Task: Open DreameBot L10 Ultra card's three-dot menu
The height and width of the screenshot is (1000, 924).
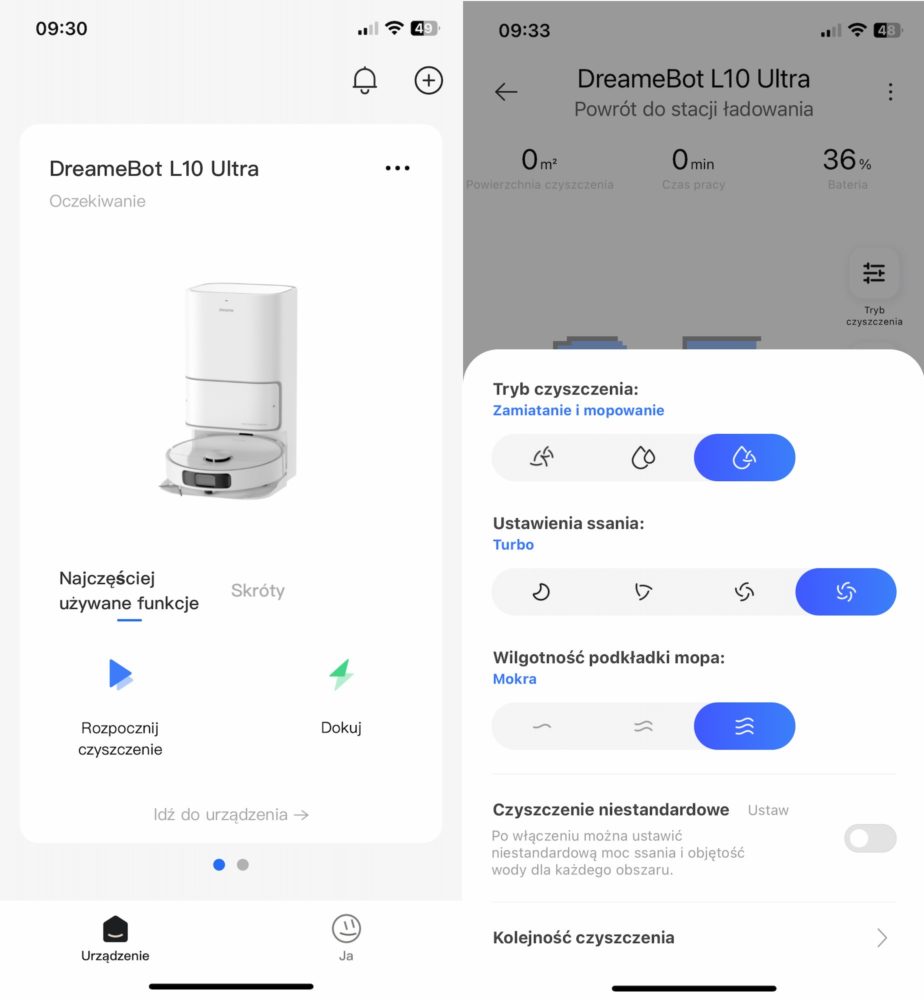Action: click(x=397, y=168)
